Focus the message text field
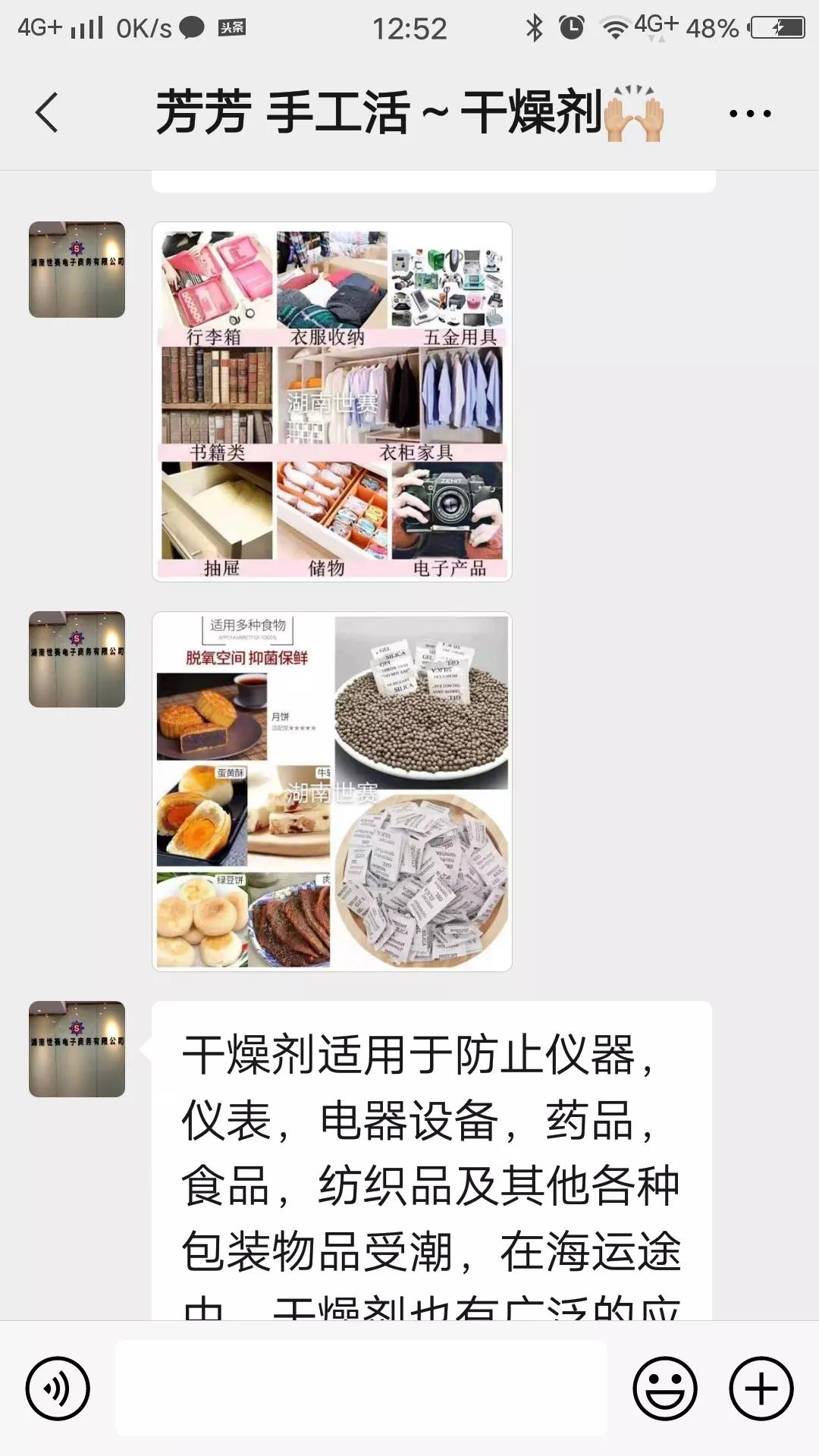This screenshot has height=1456, width=819. pos(361,1387)
